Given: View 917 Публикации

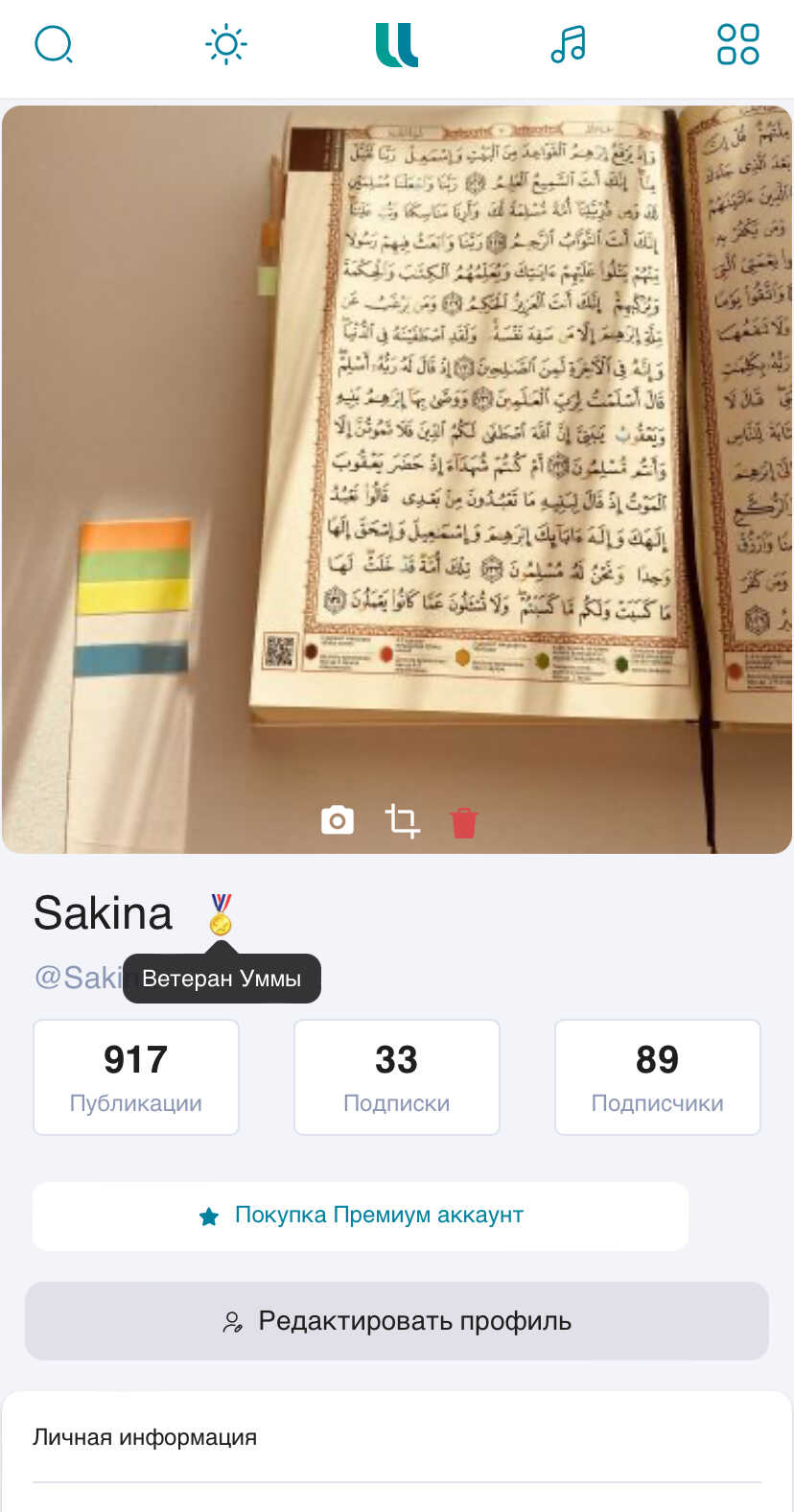Looking at the screenshot, I should point(136,1076).
